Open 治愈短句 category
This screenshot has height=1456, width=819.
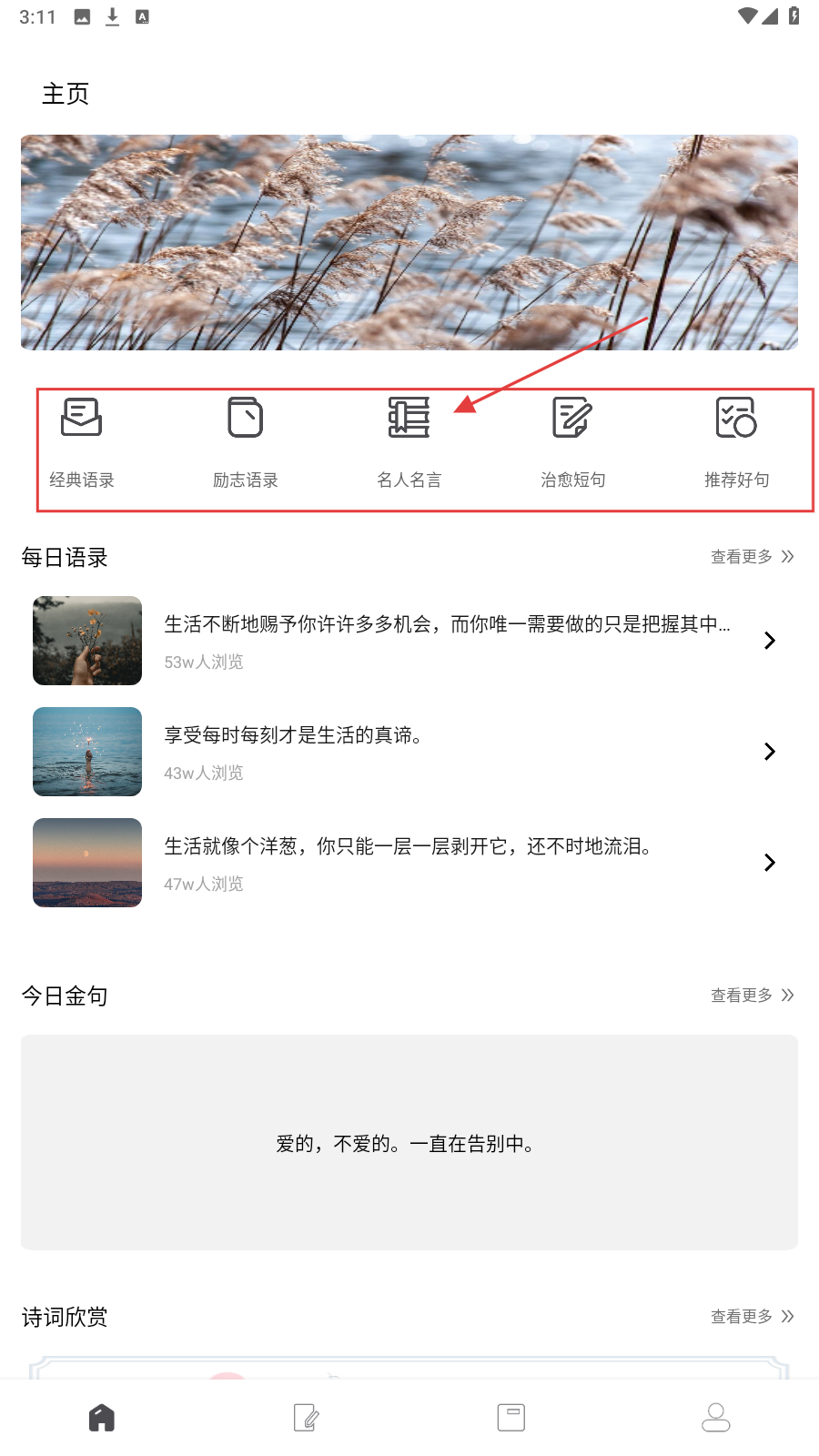pyautogui.click(x=572, y=441)
